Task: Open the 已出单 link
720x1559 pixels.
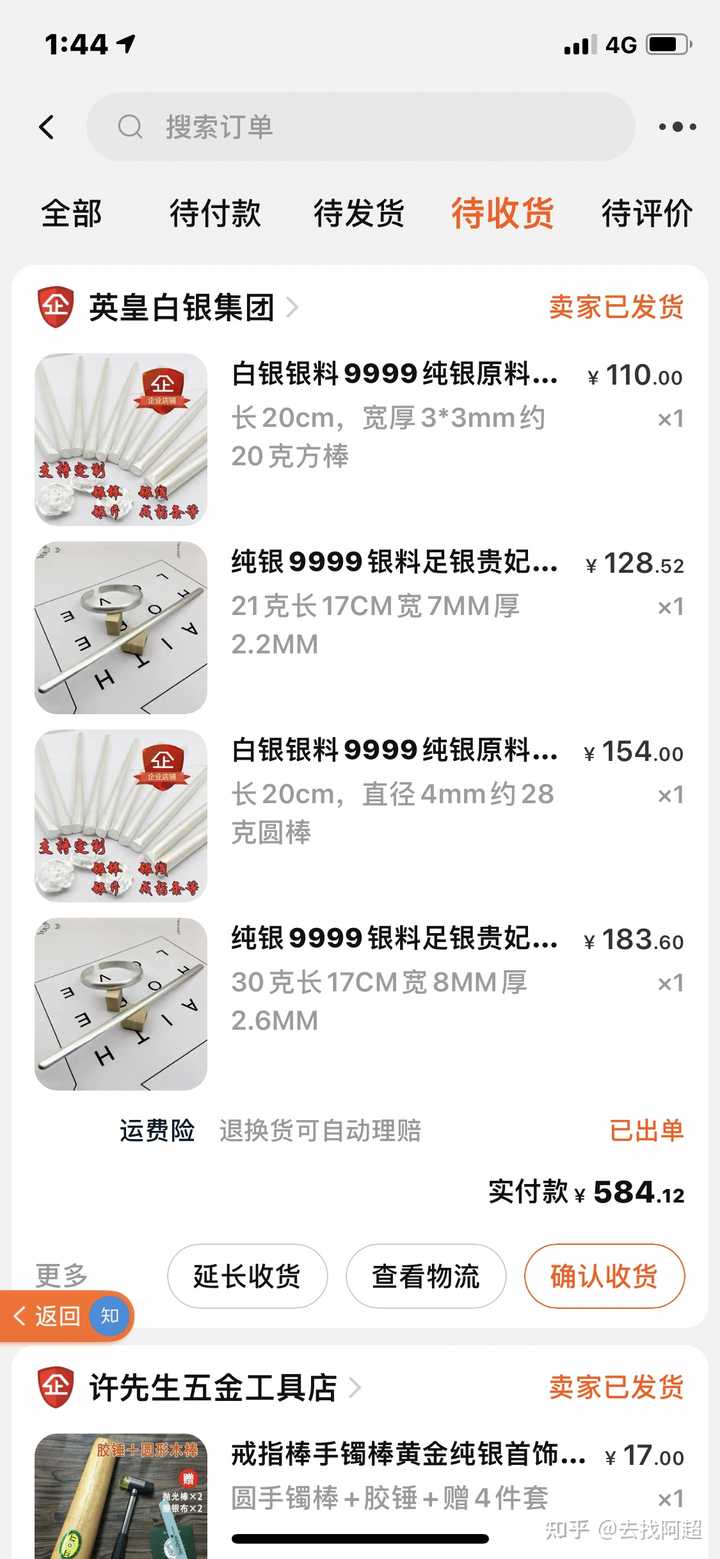Action: [647, 1130]
